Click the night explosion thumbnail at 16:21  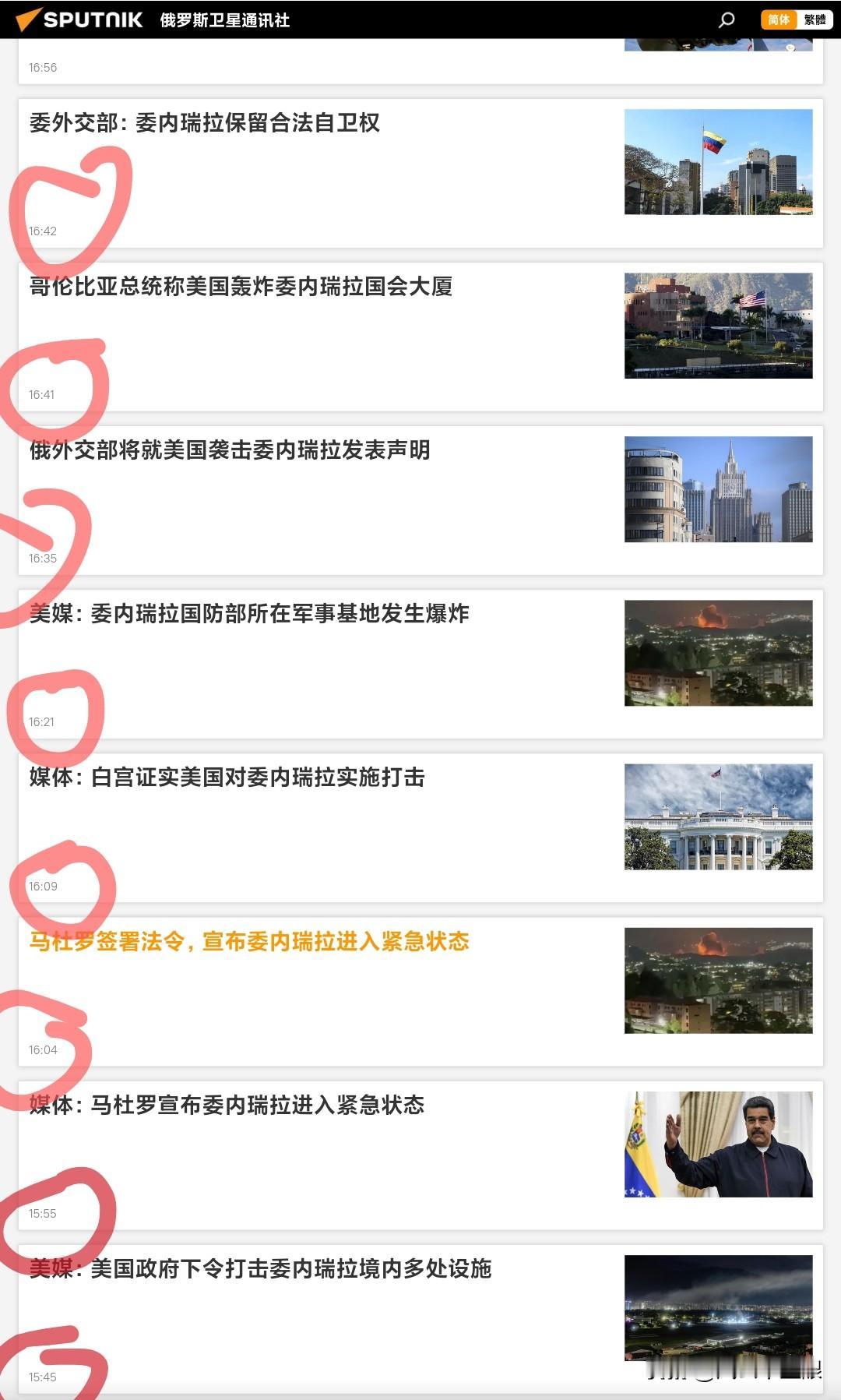tap(718, 652)
